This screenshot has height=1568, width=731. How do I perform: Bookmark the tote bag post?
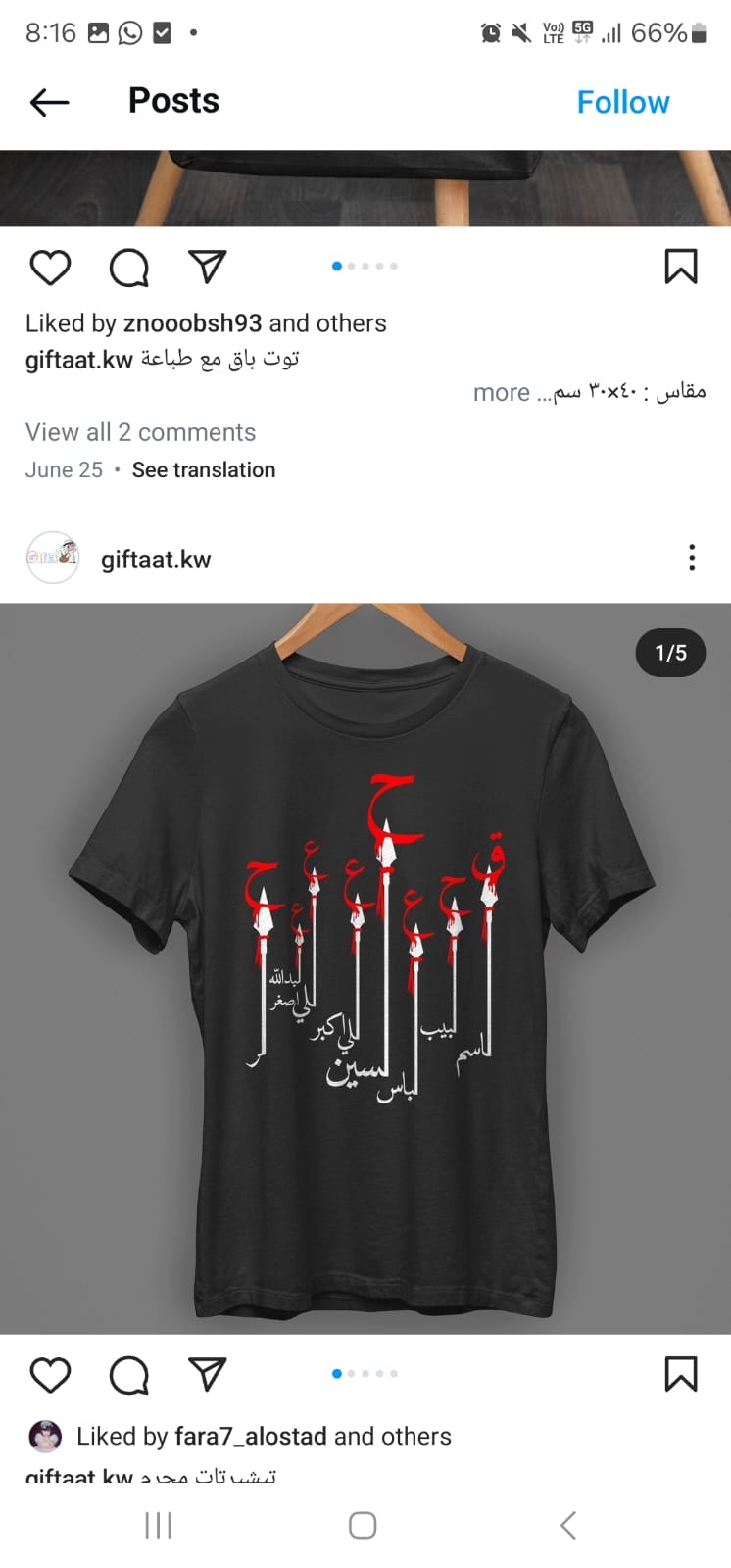click(x=681, y=267)
